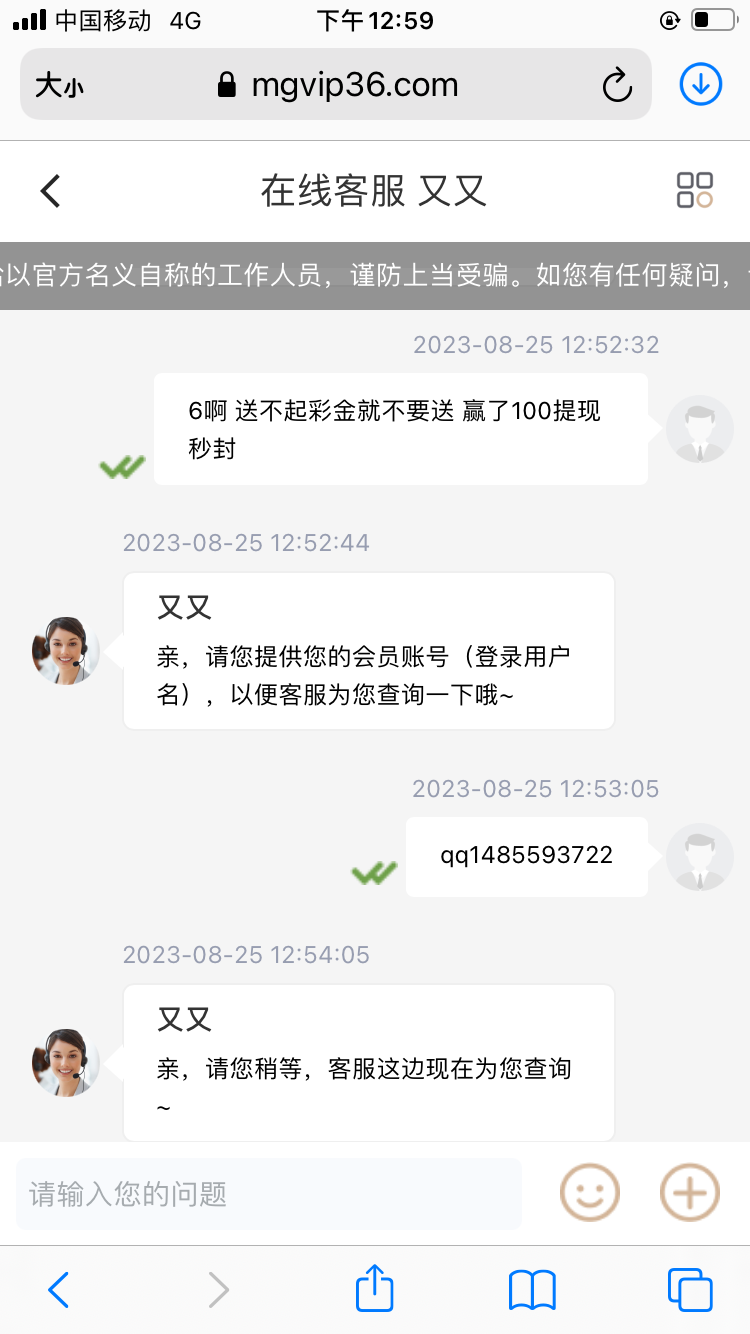Image resolution: width=750 pixels, height=1334 pixels.
Task: Share this page from Safari
Action: [375, 1288]
